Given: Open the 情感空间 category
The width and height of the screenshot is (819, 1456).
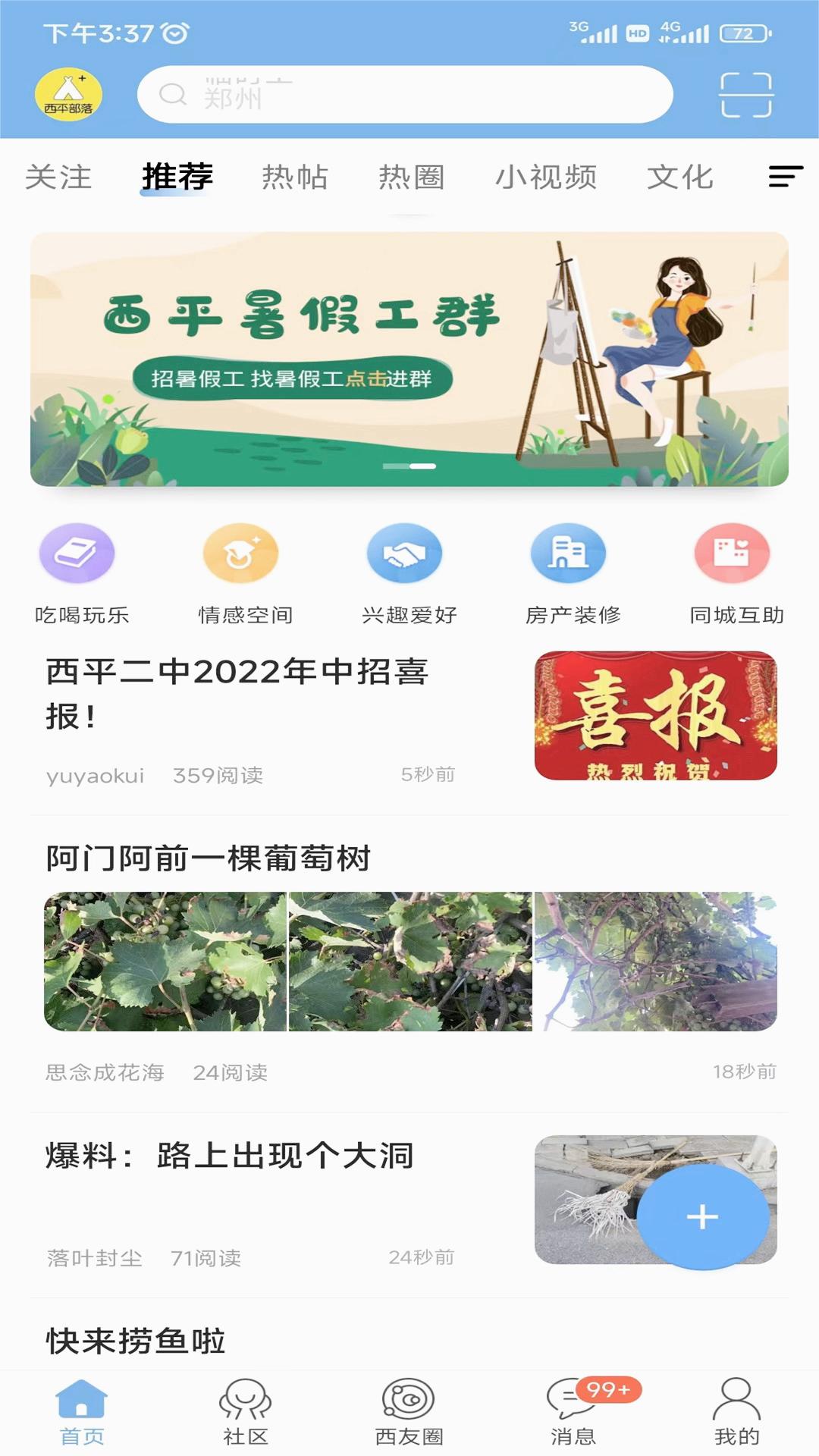Looking at the screenshot, I should [x=241, y=554].
